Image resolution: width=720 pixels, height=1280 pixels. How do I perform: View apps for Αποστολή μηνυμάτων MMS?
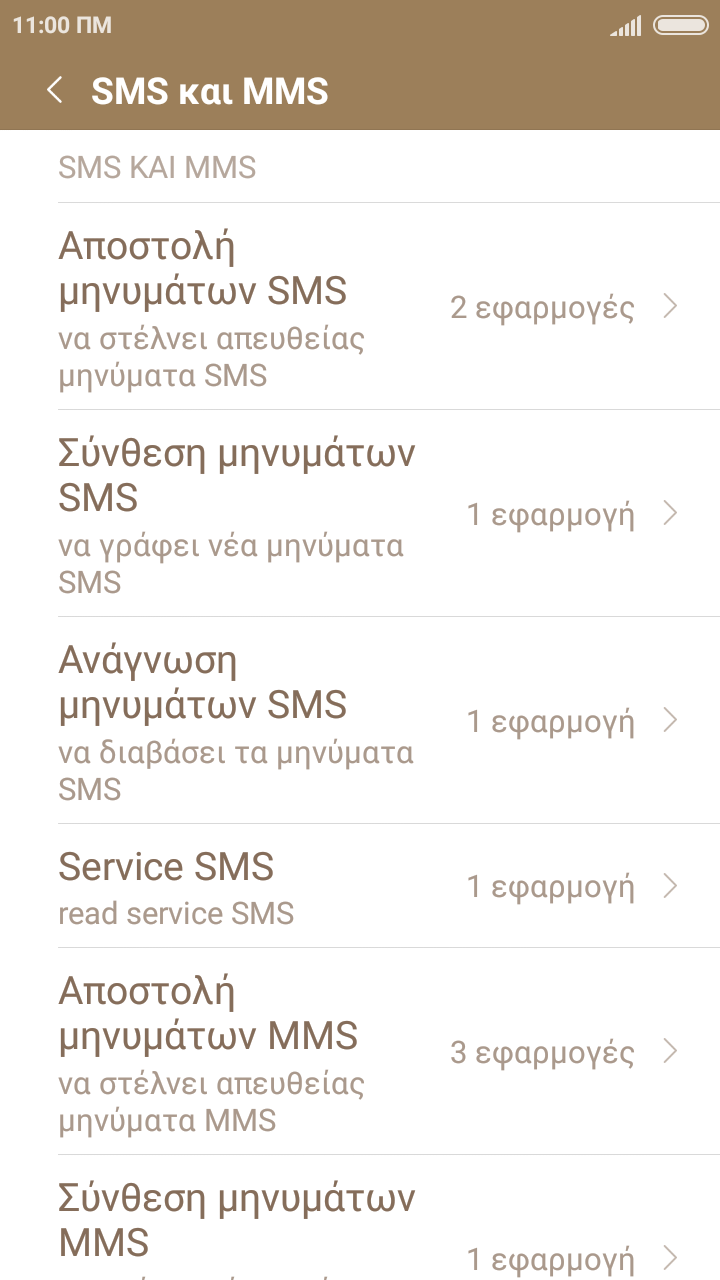tap(360, 1052)
